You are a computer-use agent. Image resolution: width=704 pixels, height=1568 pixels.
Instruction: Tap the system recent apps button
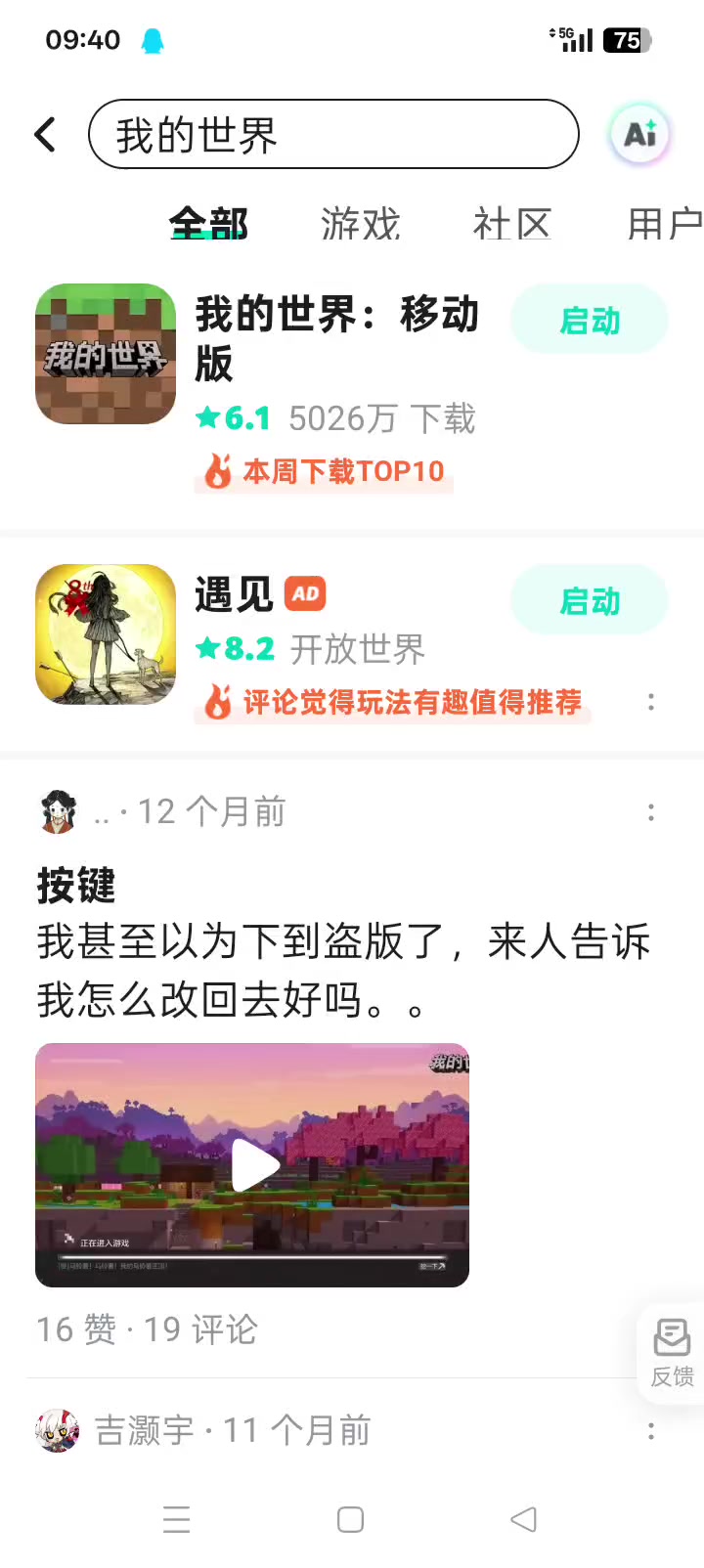(x=177, y=1519)
